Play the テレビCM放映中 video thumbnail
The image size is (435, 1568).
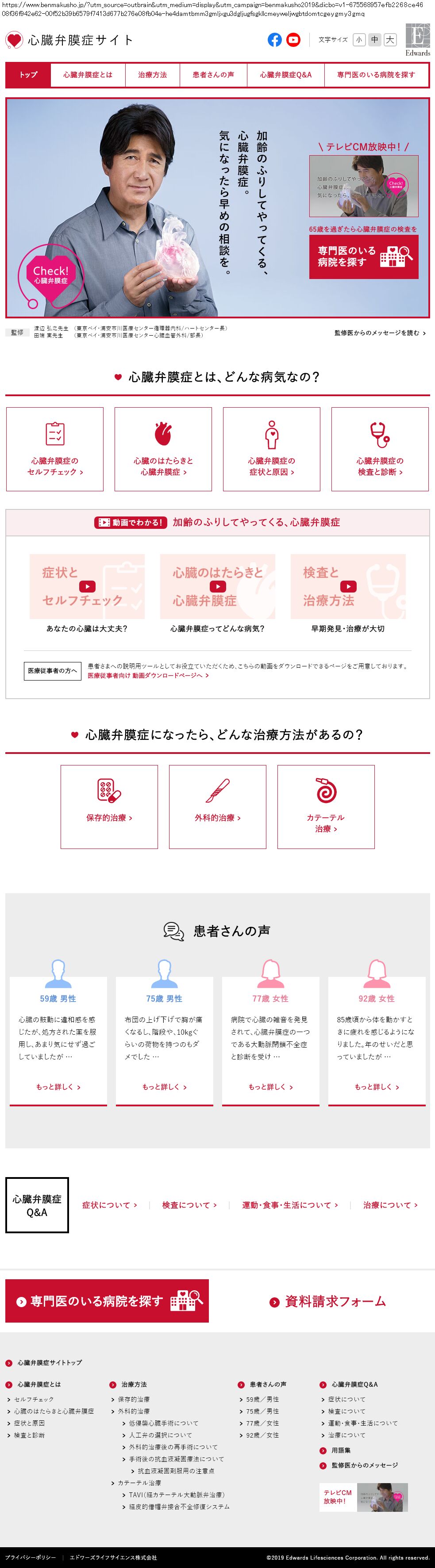click(364, 186)
